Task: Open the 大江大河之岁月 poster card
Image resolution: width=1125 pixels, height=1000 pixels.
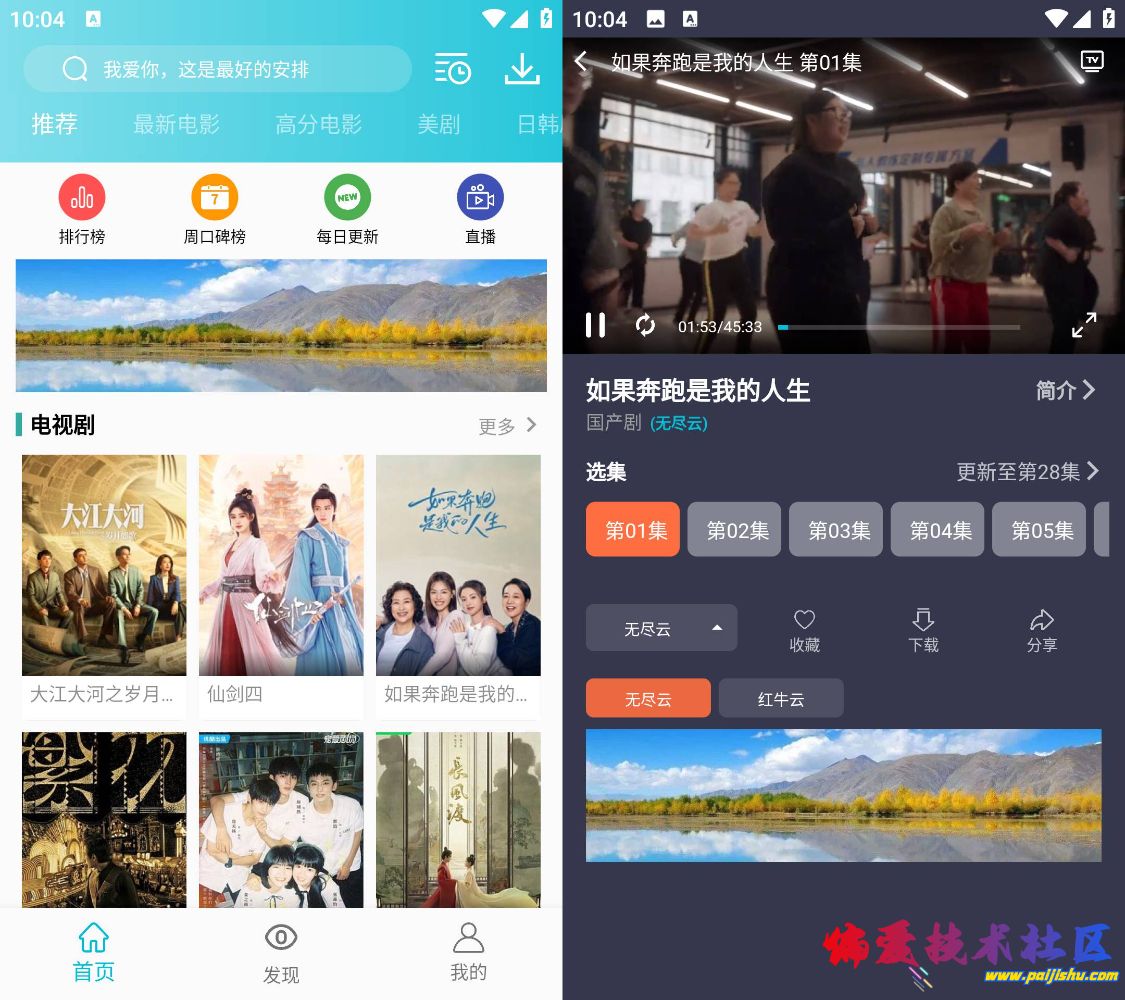Action: pos(104,566)
